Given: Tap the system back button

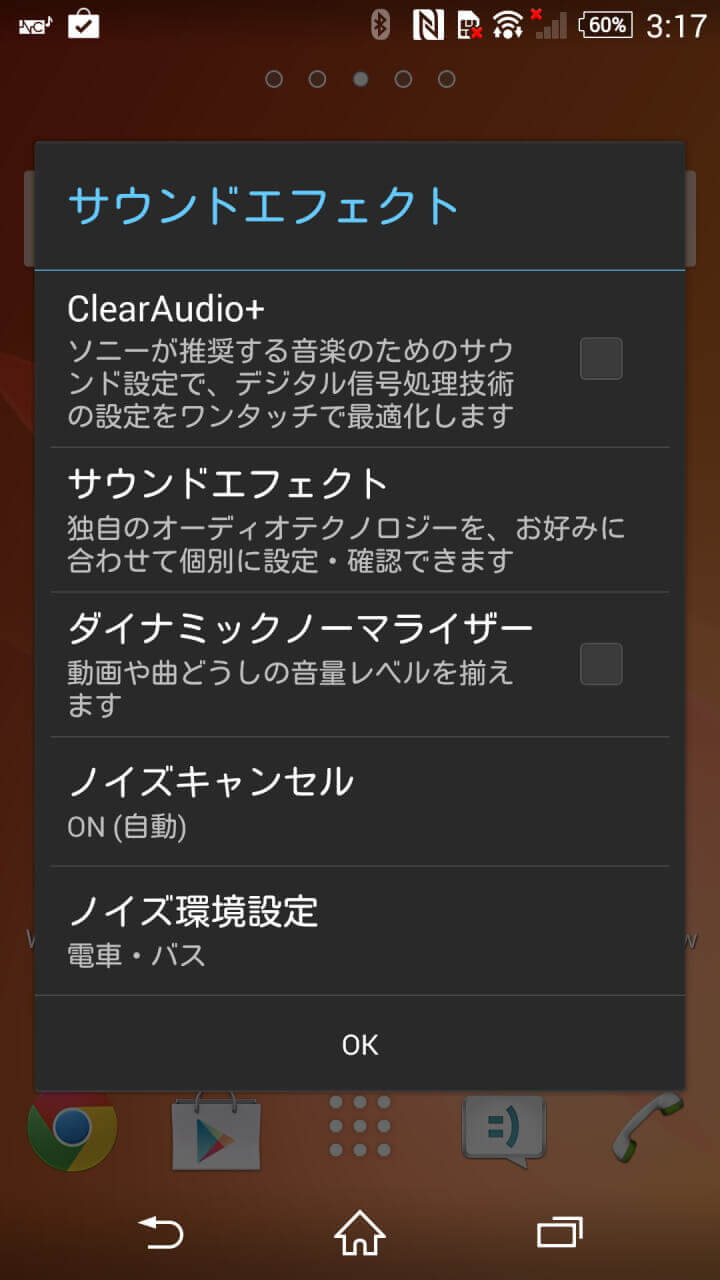Looking at the screenshot, I should coord(161,1233).
